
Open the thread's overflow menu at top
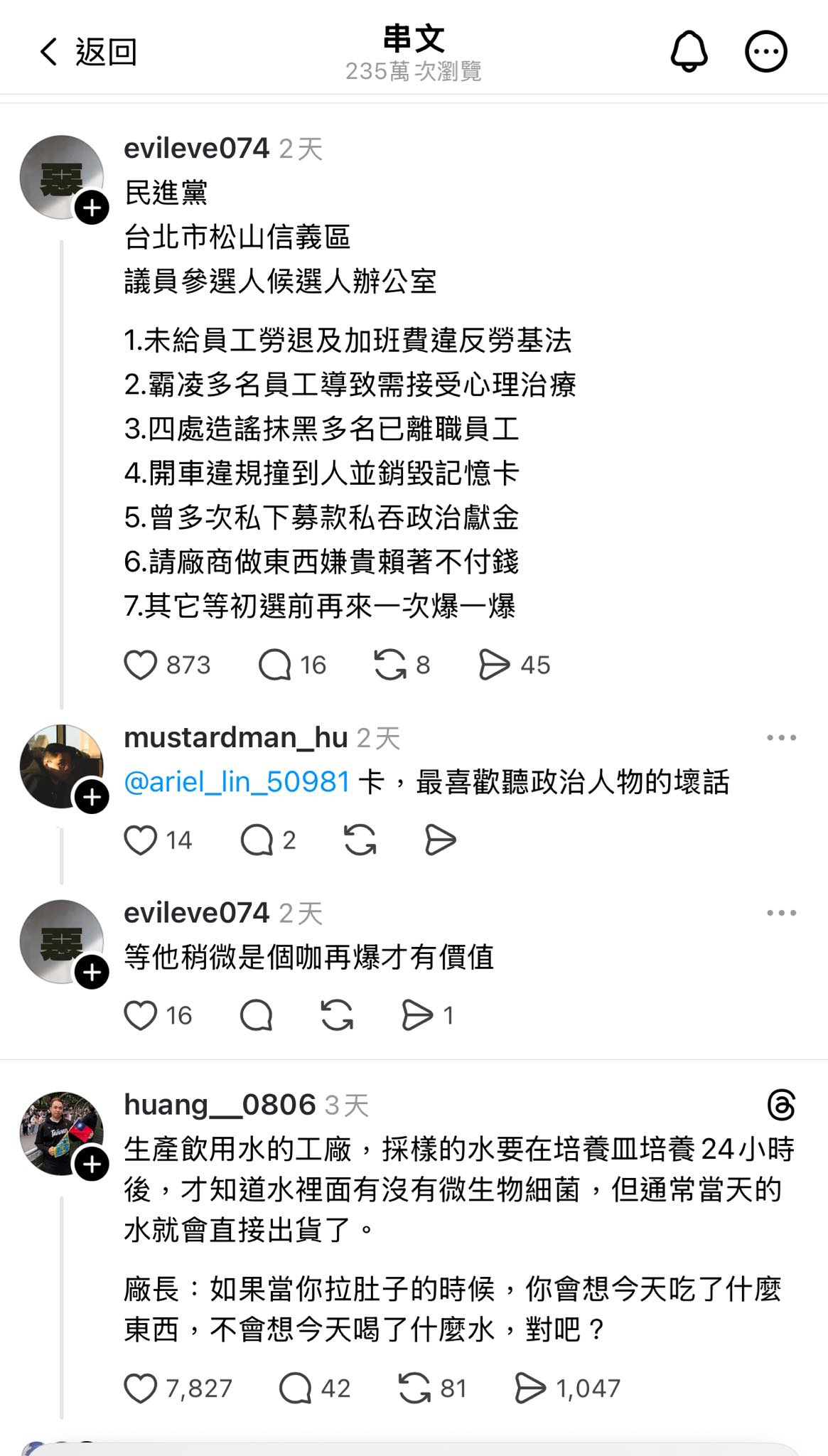pos(765,51)
